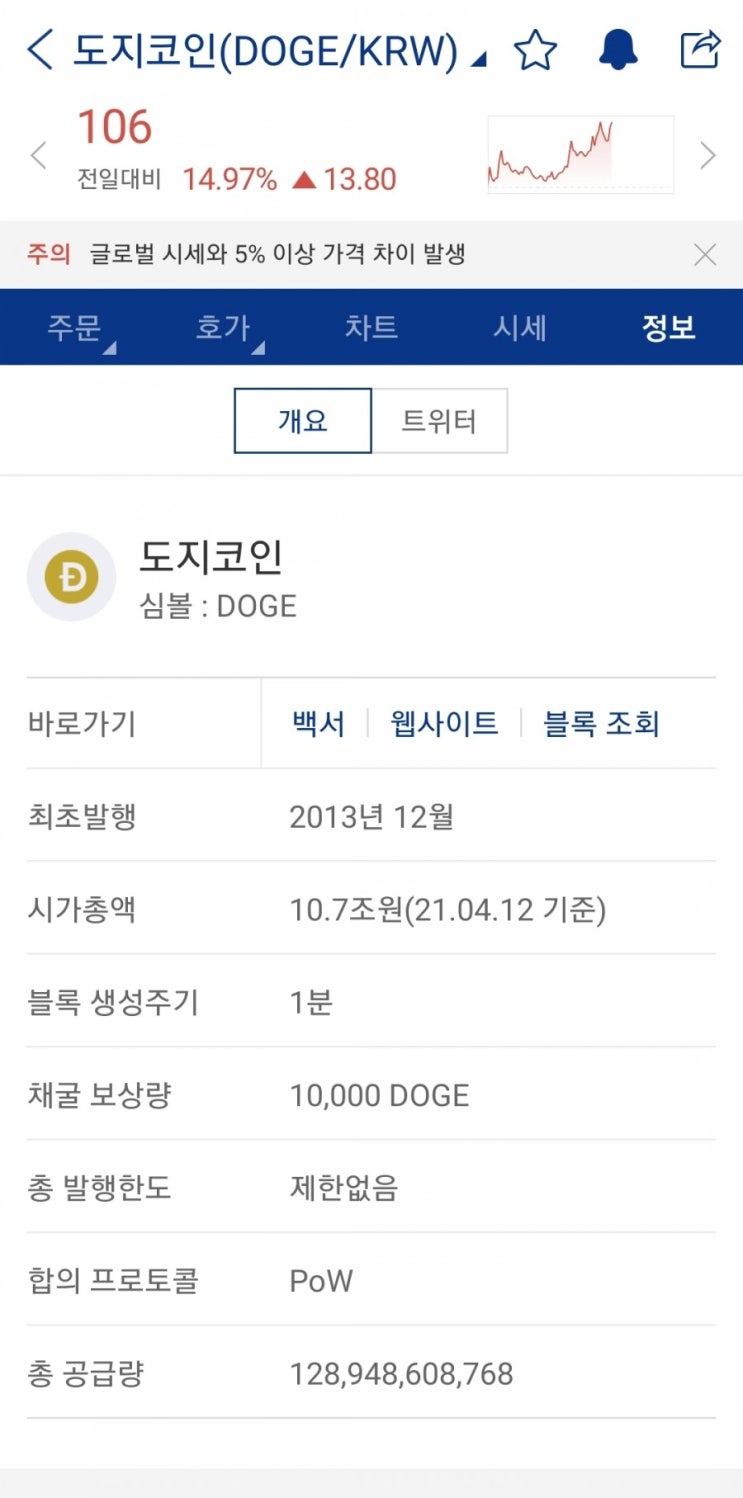
Task: Switch to the 주문 tab
Action: point(74,328)
